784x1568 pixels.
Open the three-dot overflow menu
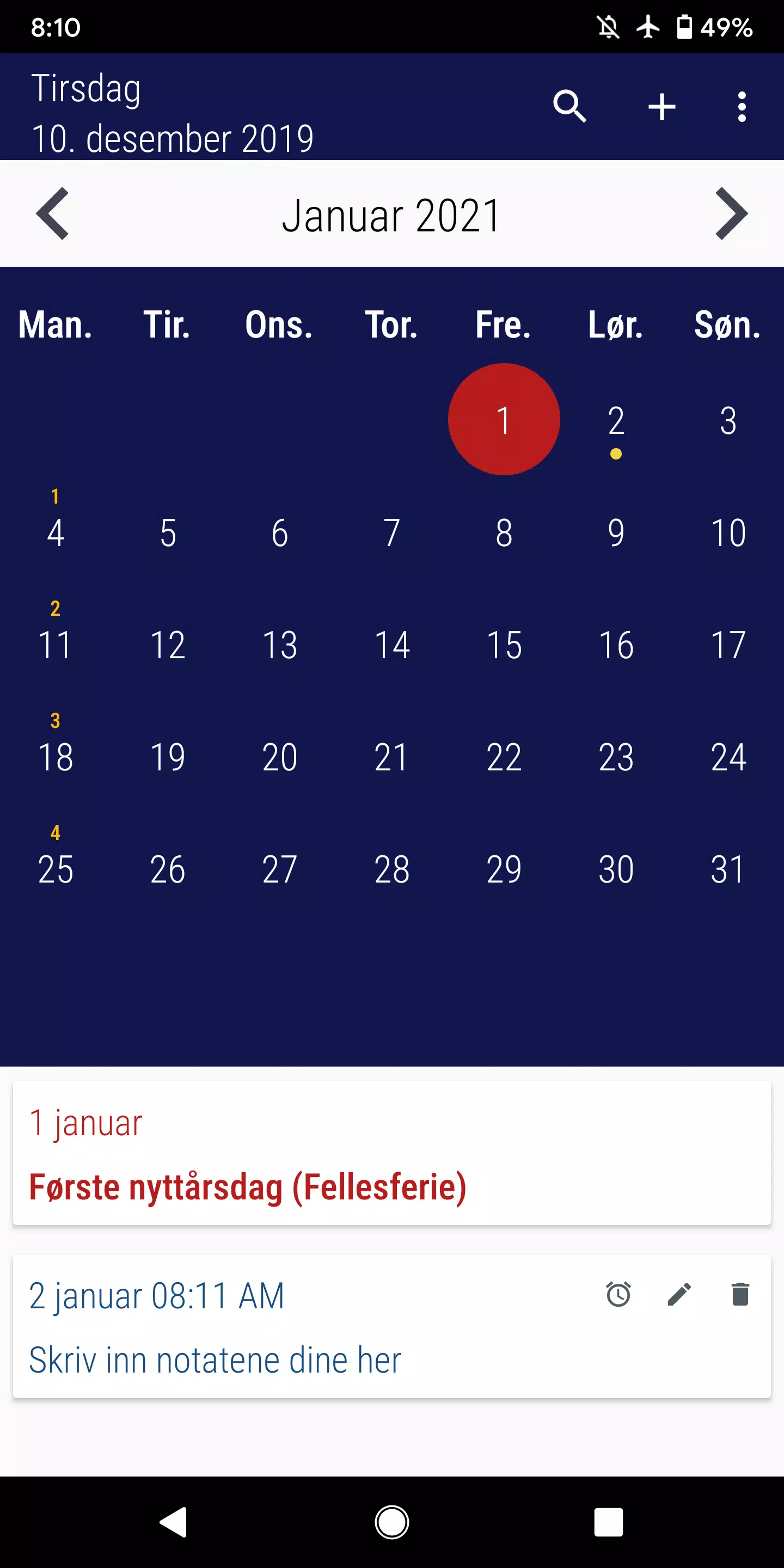pyautogui.click(x=742, y=107)
